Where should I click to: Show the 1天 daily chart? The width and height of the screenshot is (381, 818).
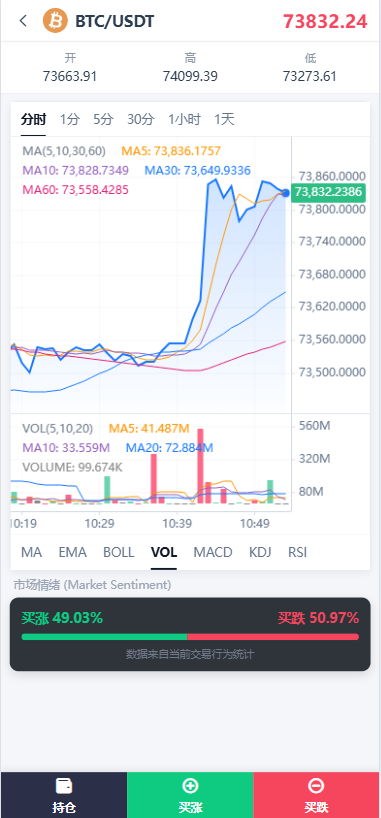[x=224, y=119]
